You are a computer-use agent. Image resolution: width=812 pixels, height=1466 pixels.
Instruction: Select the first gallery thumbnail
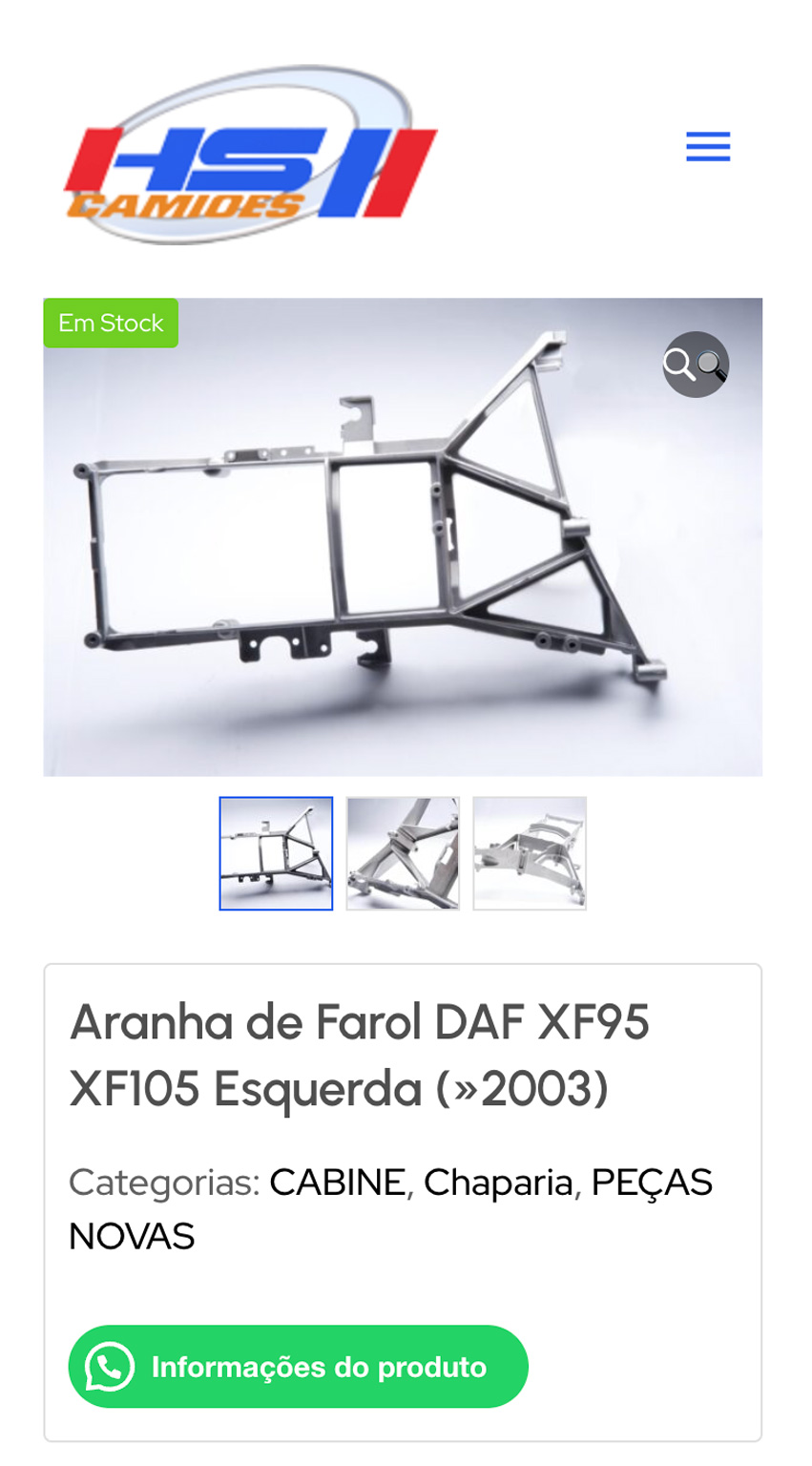(276, 853)
